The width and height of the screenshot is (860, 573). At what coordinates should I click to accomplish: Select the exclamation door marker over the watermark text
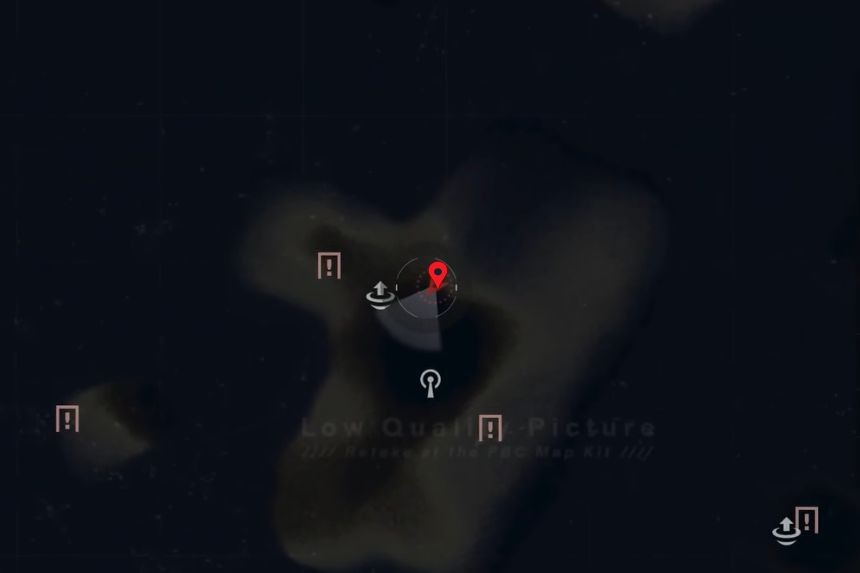tap(490, 428)
